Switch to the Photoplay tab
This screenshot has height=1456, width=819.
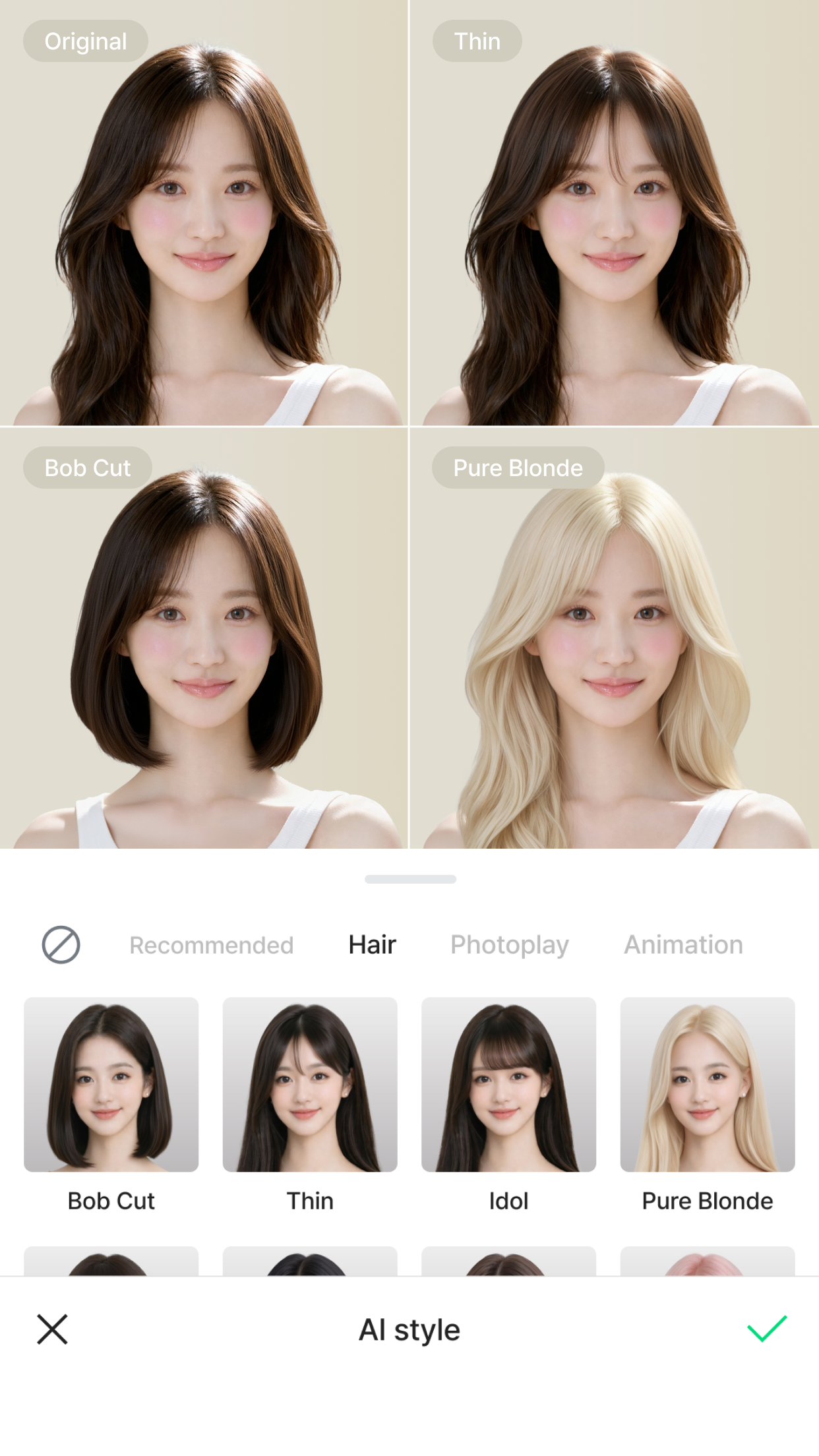(510, 944)
